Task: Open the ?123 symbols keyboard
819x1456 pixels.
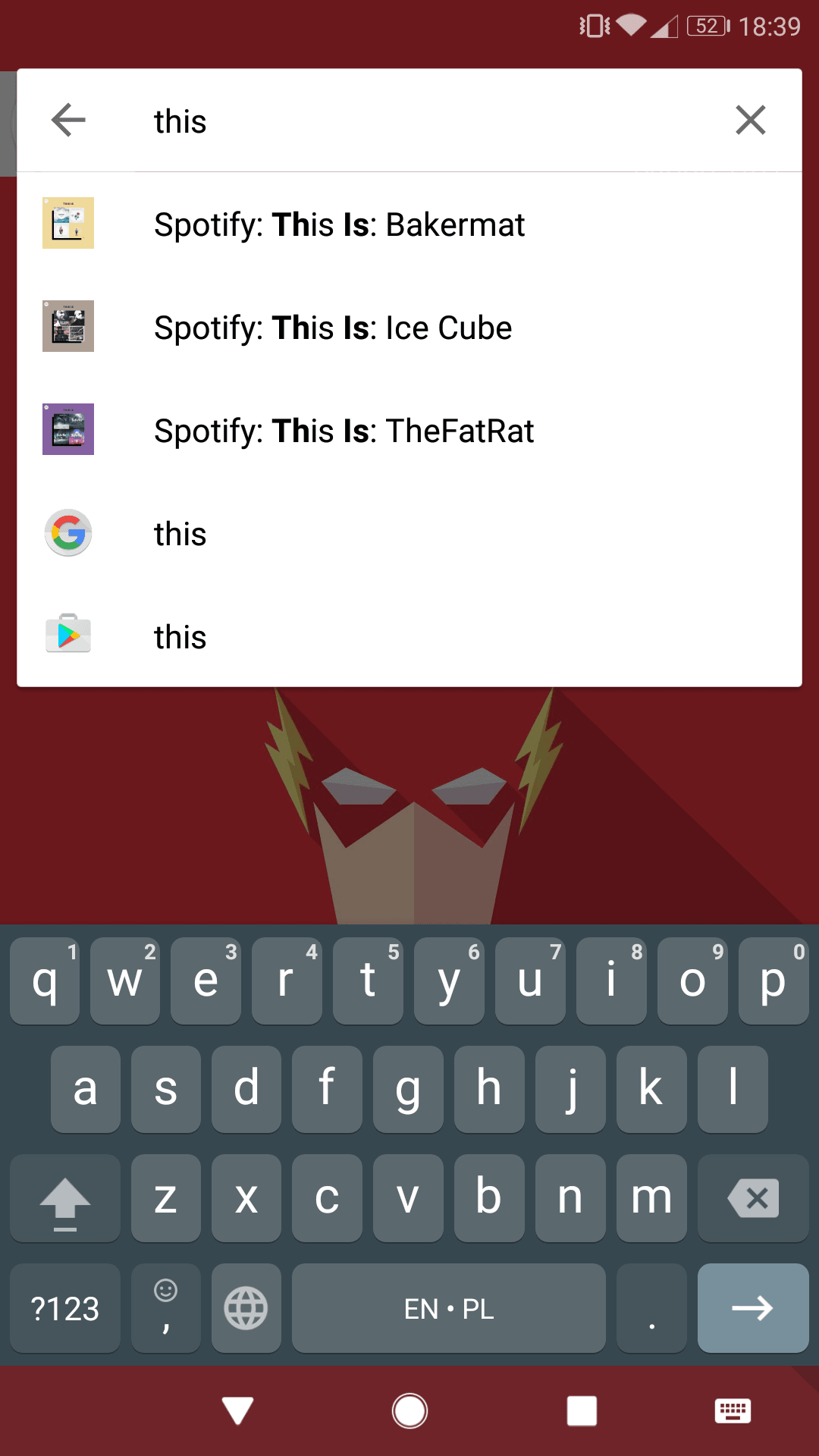Action: (x=65, y=1308)
